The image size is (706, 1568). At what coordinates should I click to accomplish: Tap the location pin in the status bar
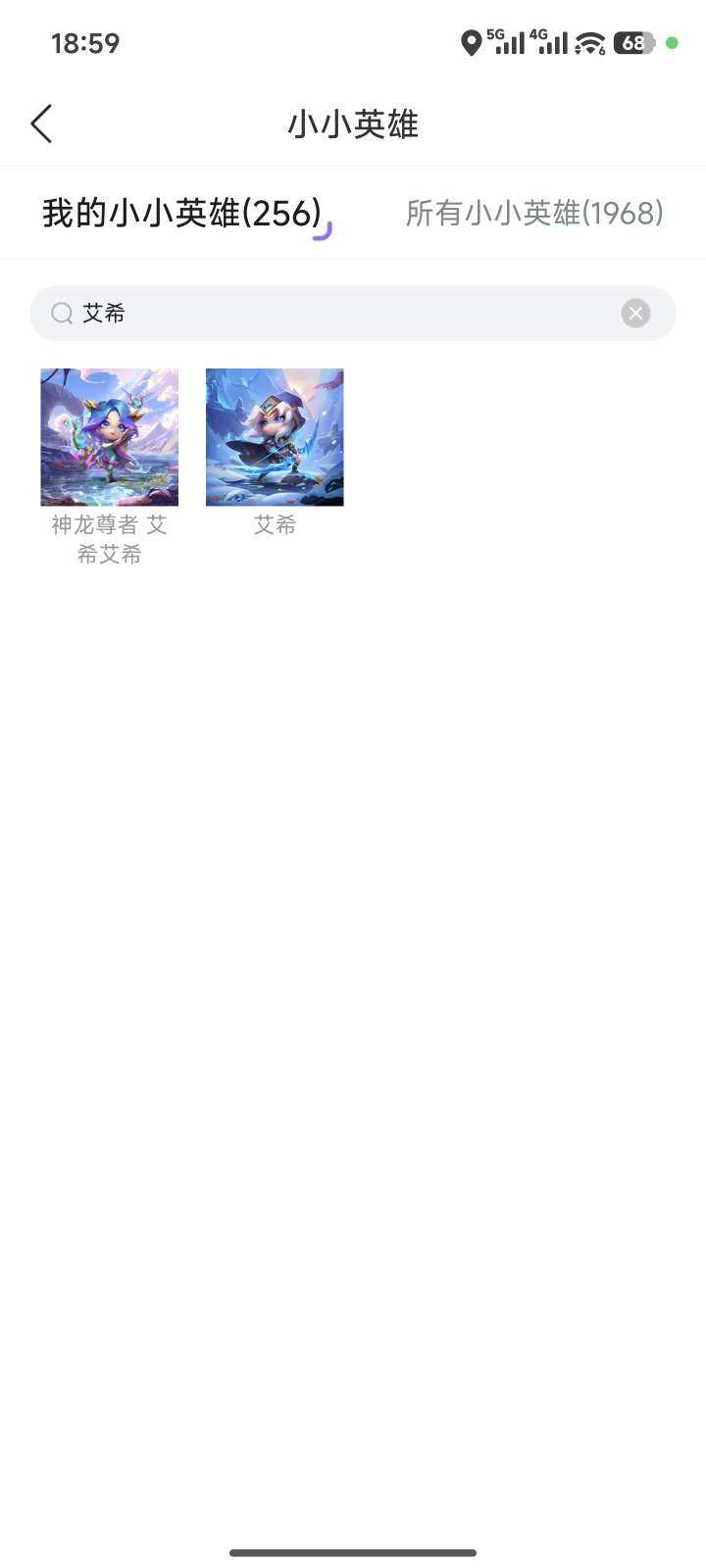(472, 43)
